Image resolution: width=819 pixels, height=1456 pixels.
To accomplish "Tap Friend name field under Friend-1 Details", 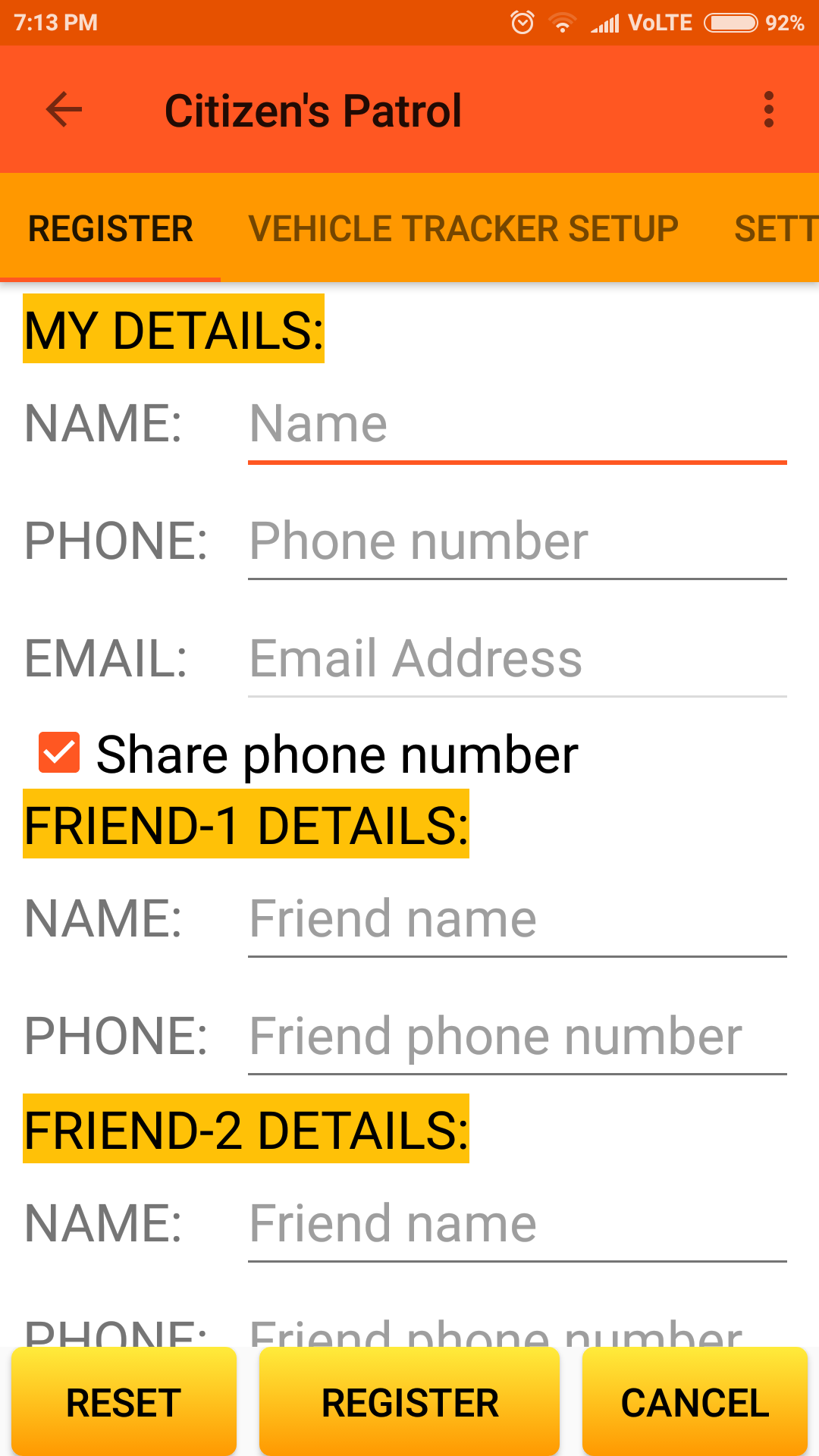I will (517, 919).
